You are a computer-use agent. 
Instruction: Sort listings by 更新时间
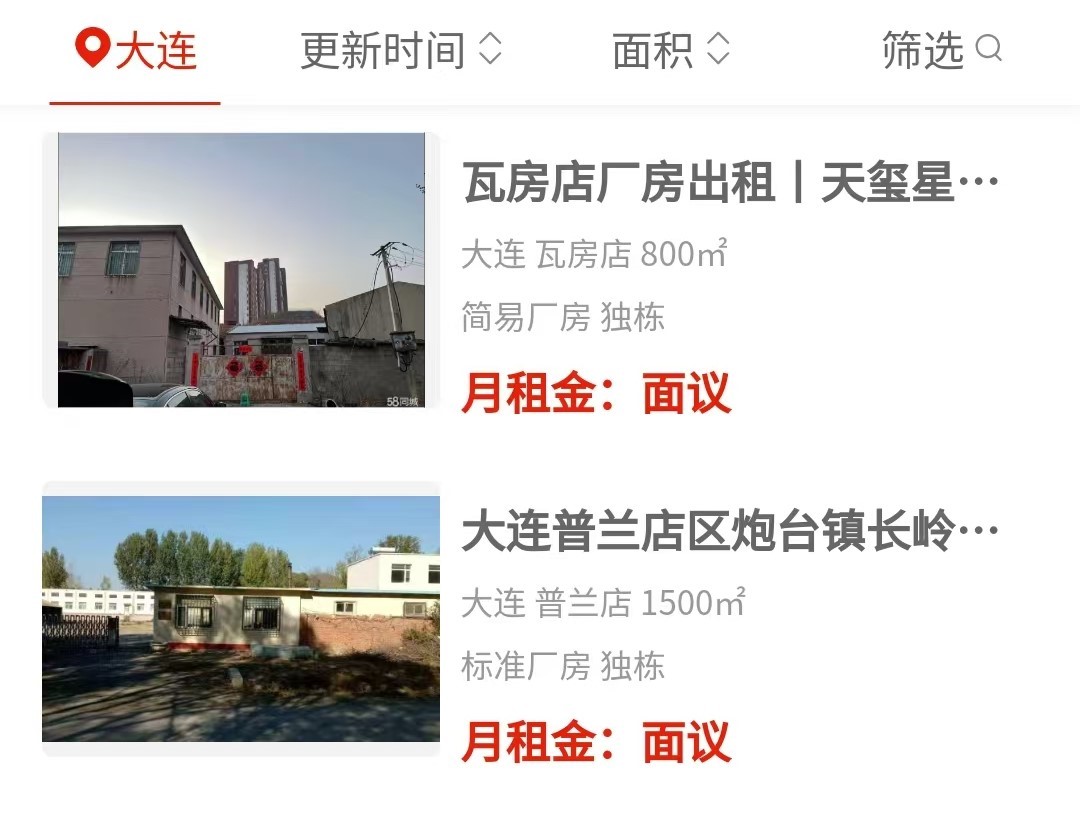(400, 50)
